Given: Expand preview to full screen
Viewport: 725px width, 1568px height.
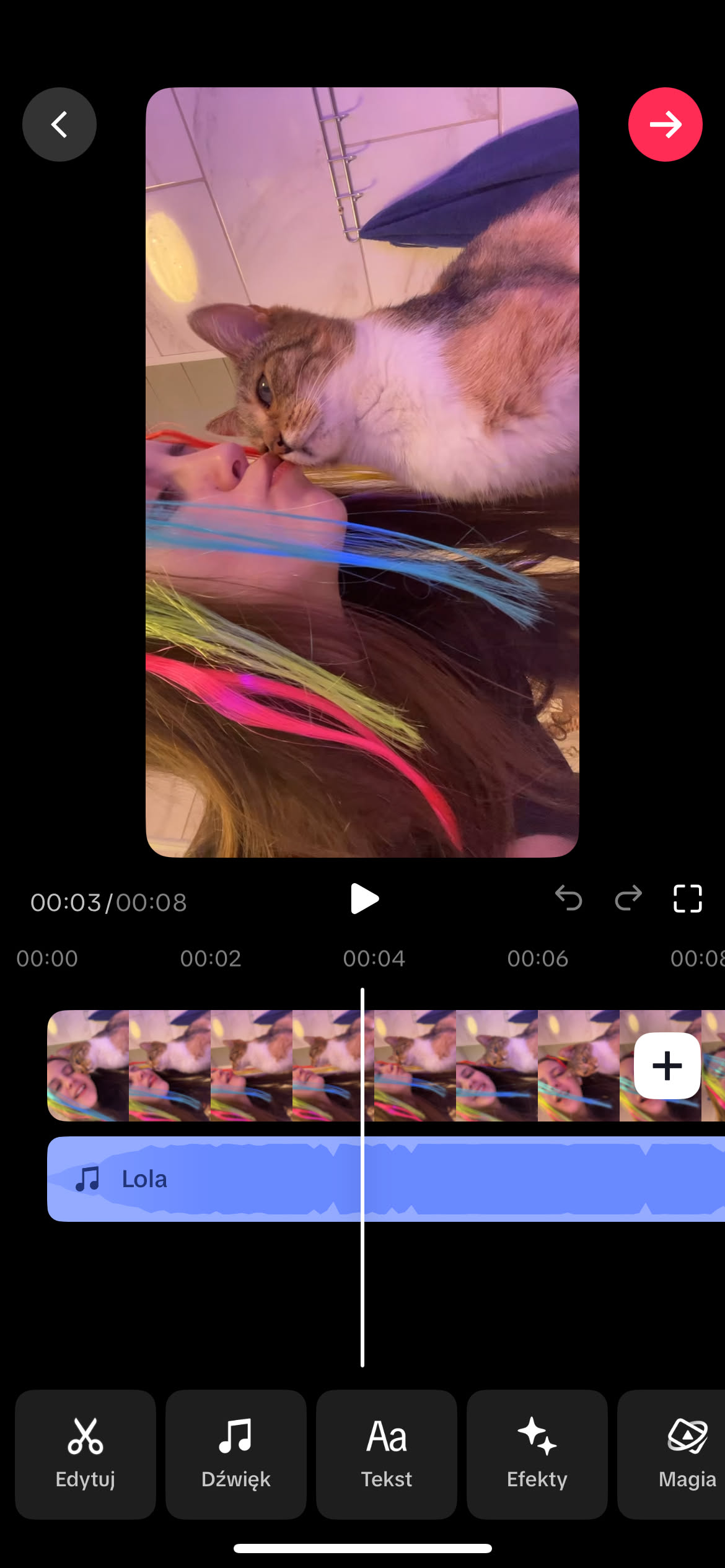Looking at the screenshot, I should point(687,899).
